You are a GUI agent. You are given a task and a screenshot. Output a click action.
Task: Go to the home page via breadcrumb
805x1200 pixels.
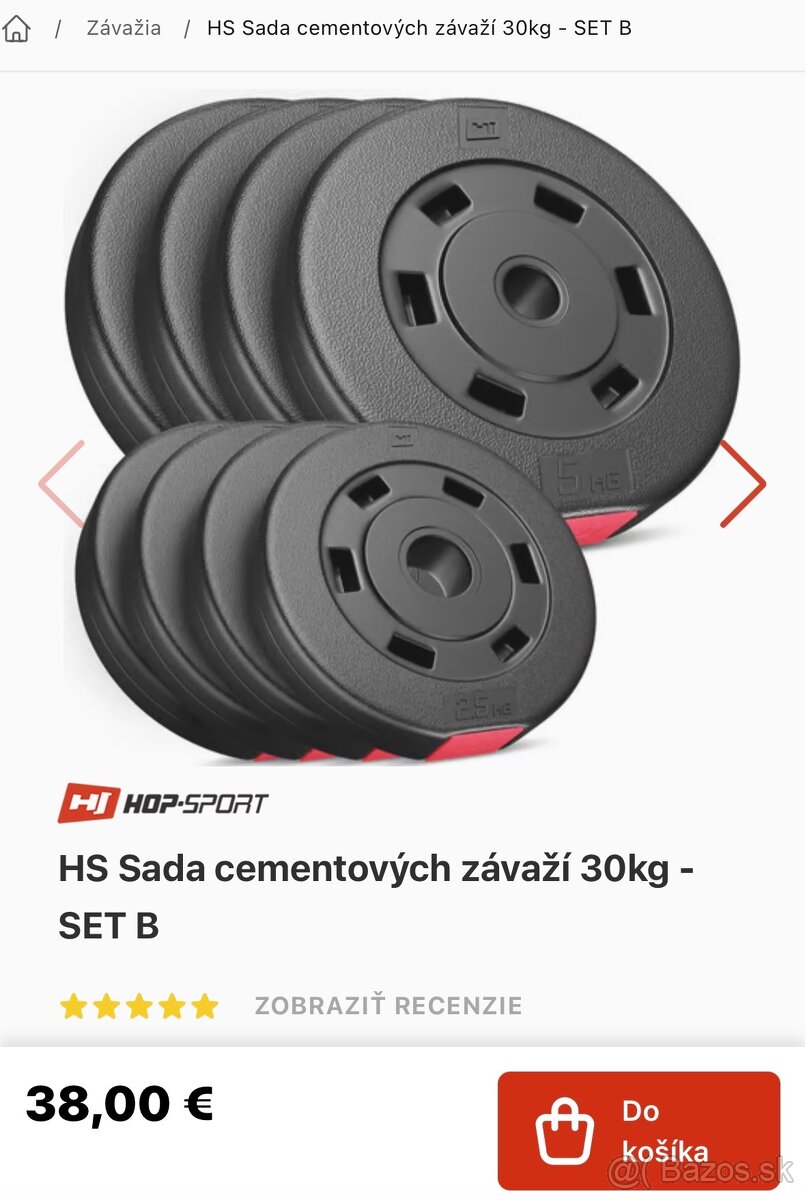(x=17, y=28)
